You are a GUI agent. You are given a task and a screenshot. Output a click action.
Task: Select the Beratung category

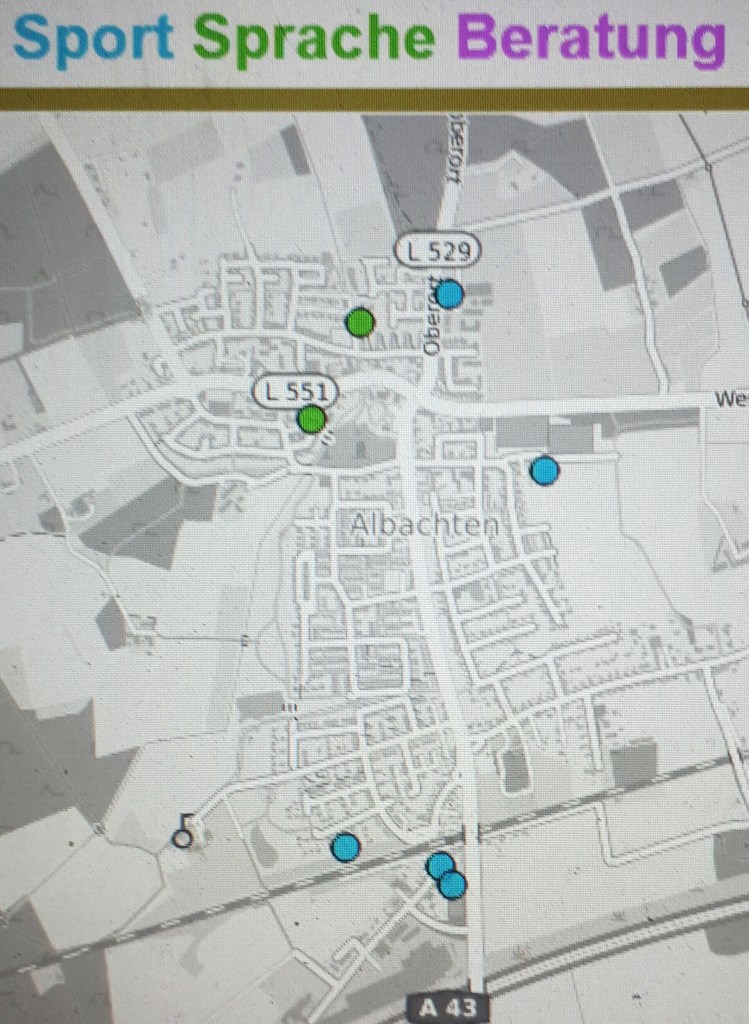coord(590,38)
